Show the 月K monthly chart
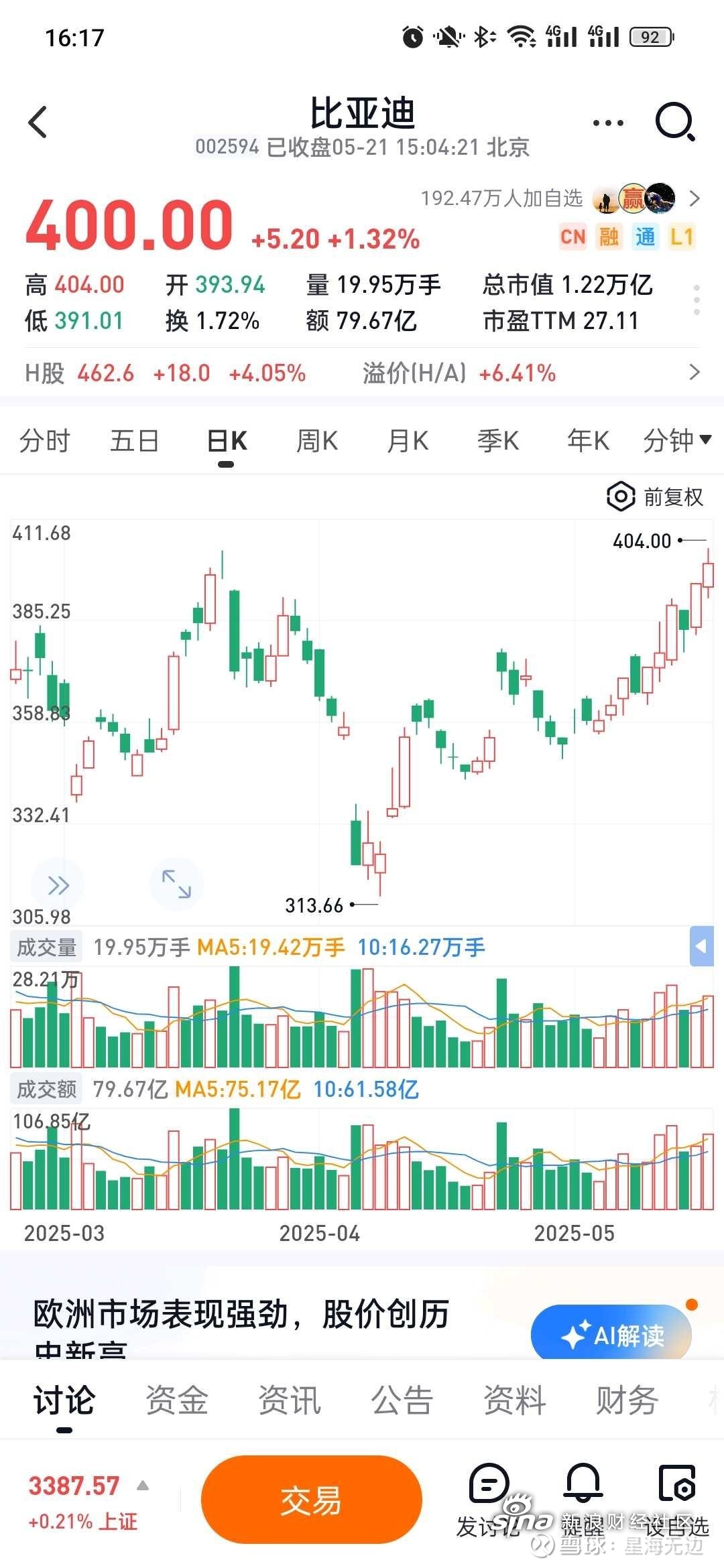This screenshot has width=724, height=1568. tap(408, 441)
